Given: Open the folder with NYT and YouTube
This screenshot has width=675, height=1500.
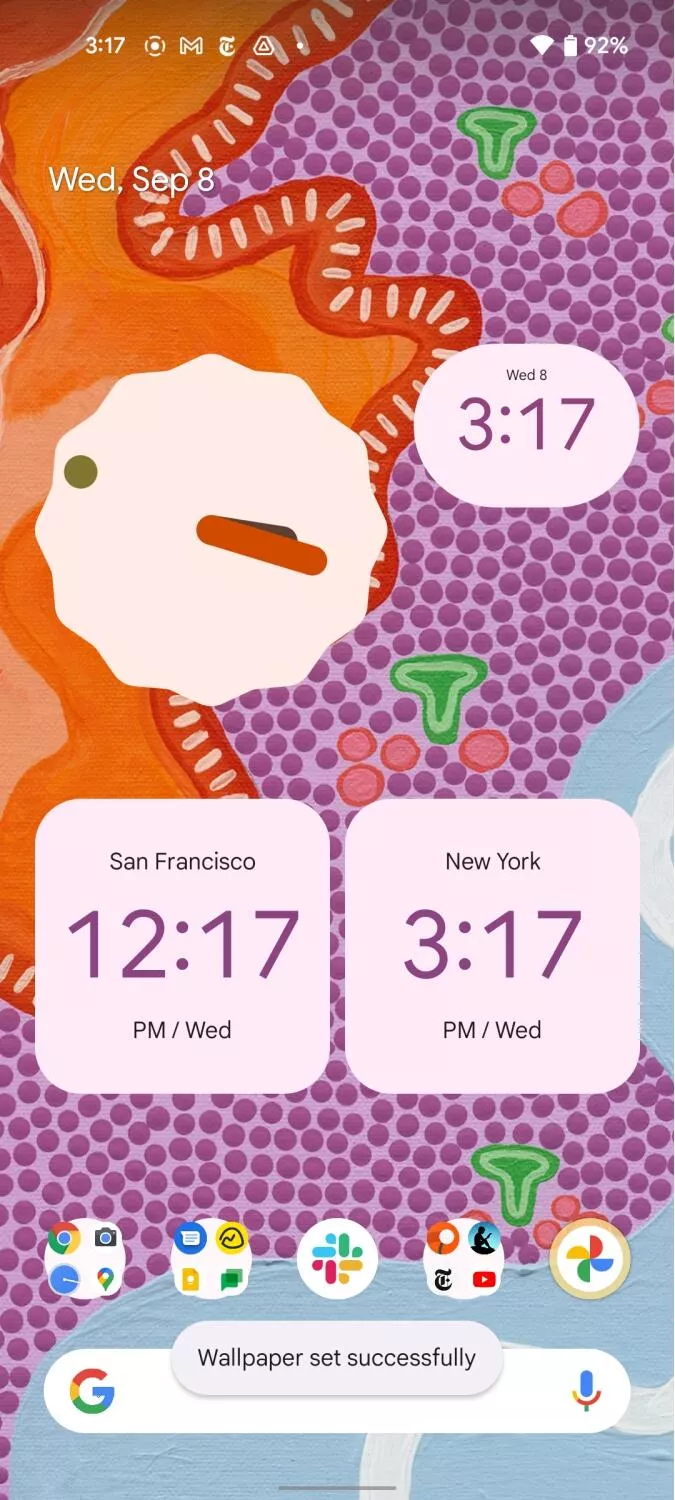Looking at the screenshot, I should coord(464,1259).
